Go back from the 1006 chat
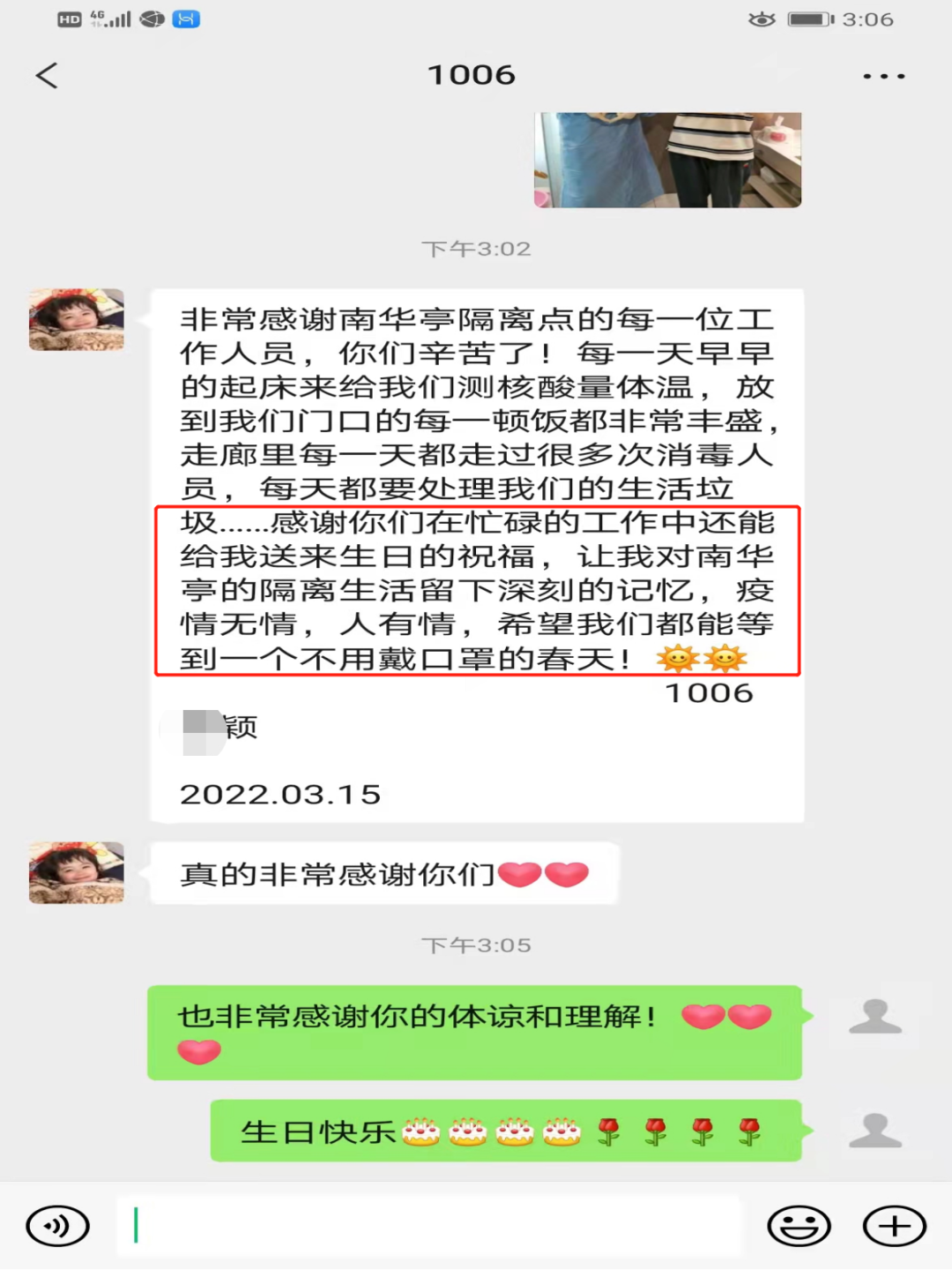The width and height of the screenshot is (952, 1270). (x=47, y=76)
